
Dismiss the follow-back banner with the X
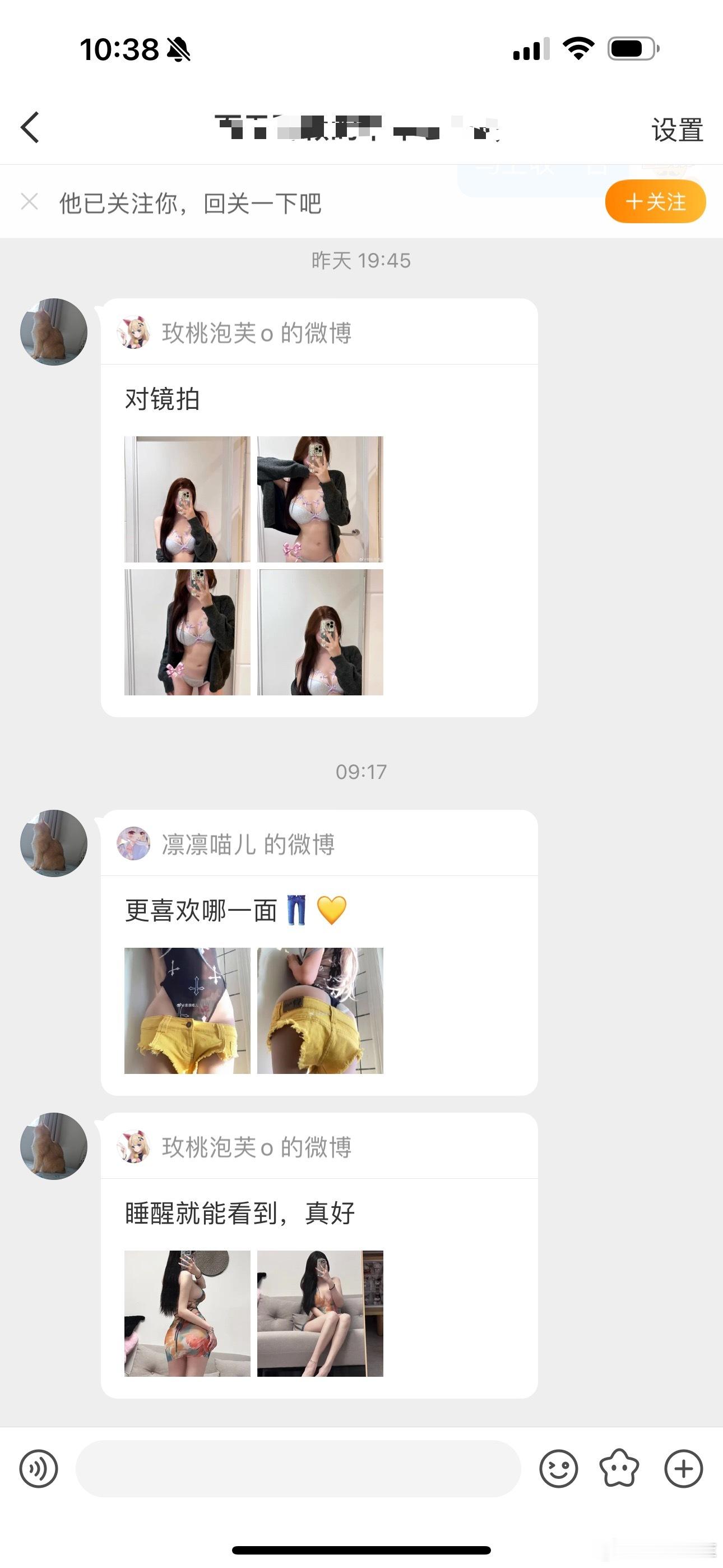point(29,201)
